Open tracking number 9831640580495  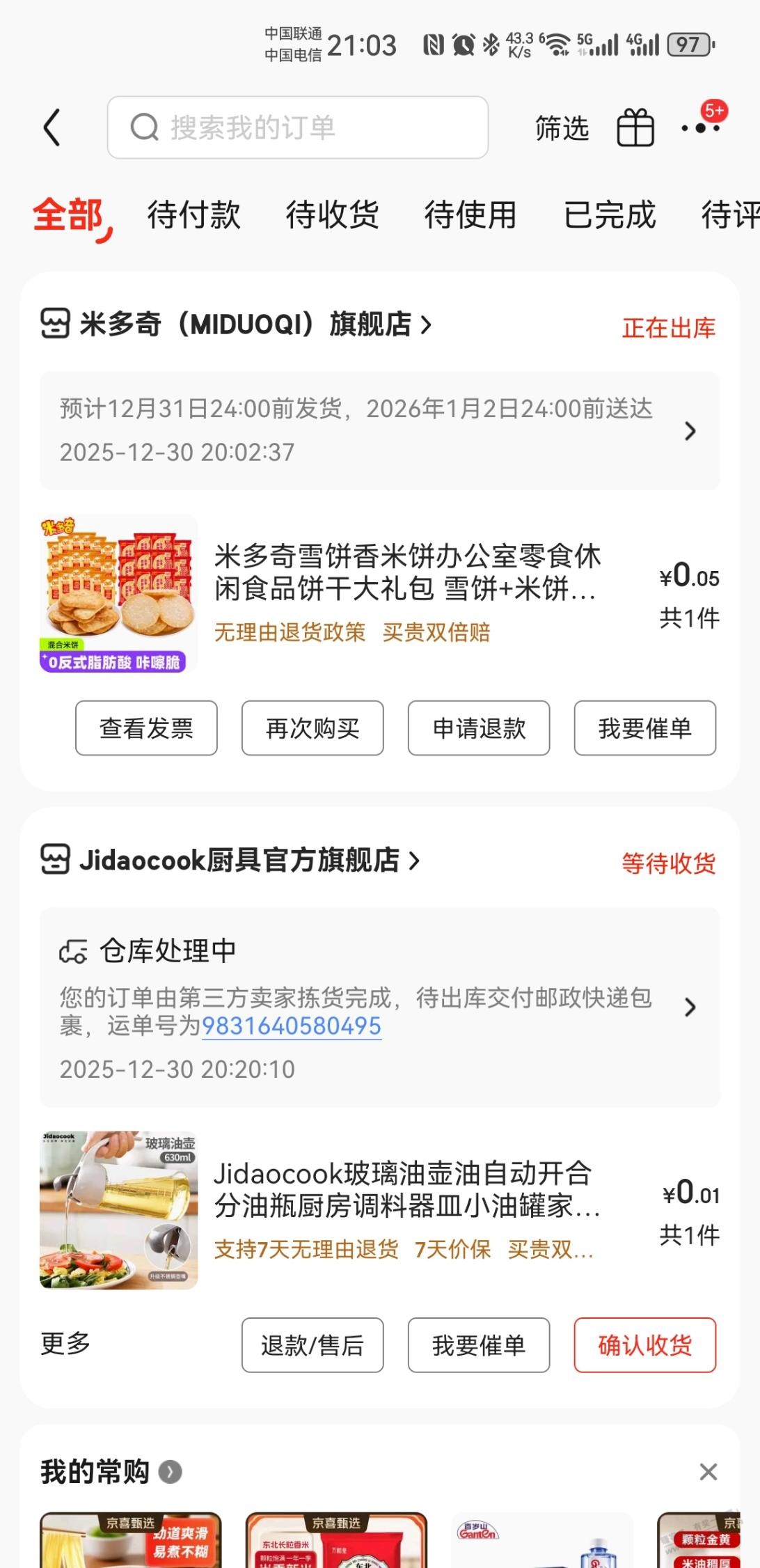click(292, 1026)
